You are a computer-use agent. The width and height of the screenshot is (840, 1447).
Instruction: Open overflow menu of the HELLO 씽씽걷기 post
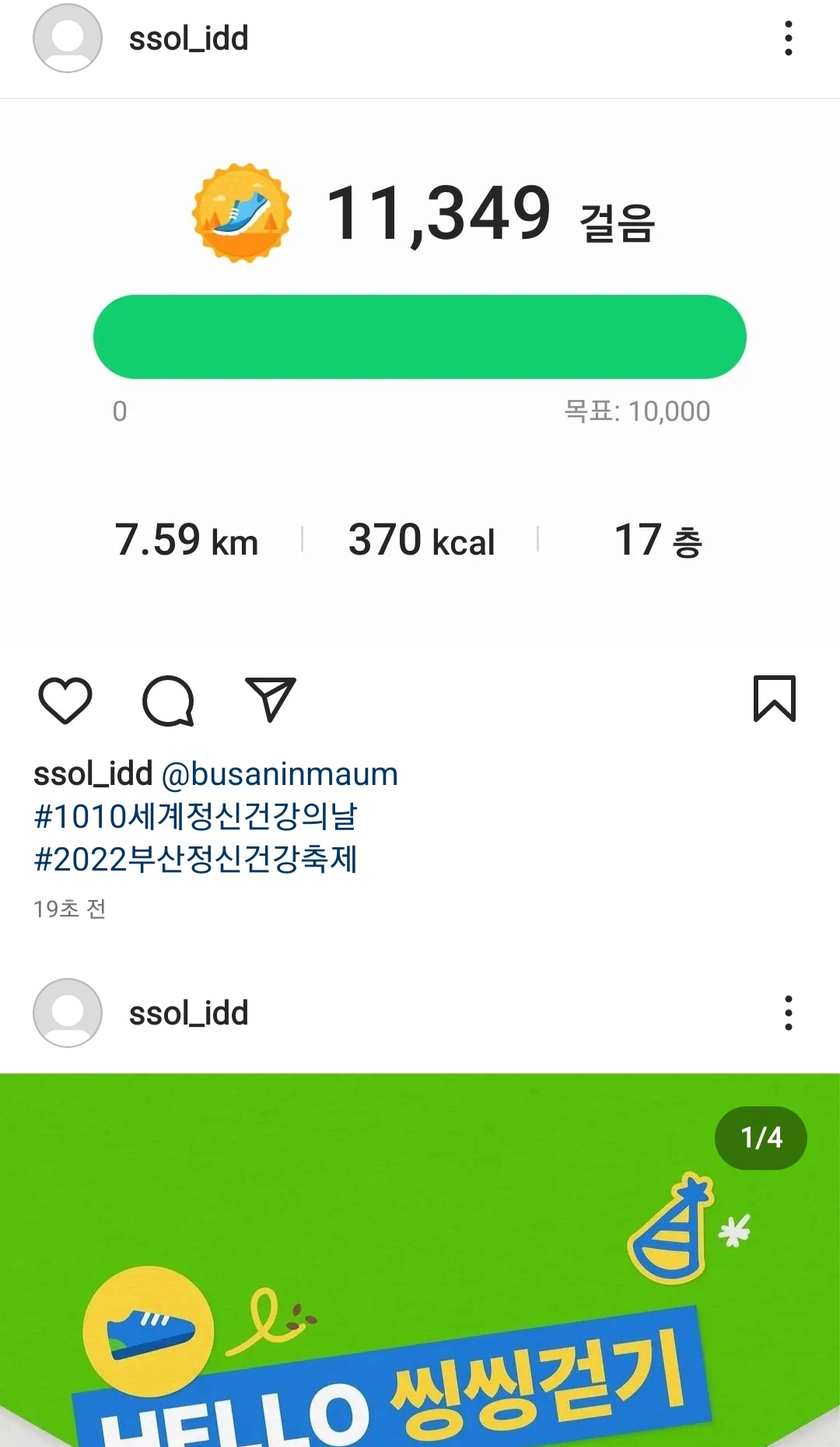click(x=788, y=1013)
